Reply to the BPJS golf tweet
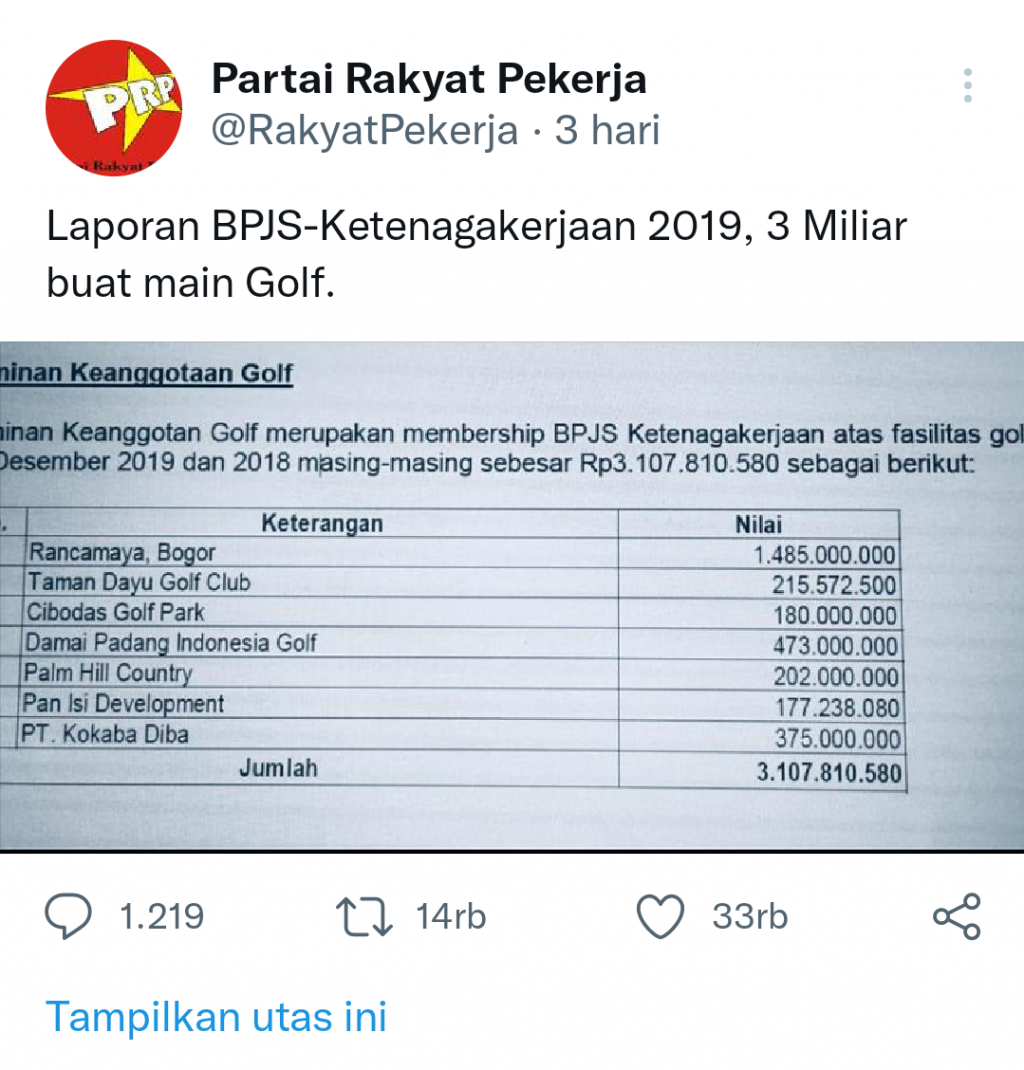 69,916
